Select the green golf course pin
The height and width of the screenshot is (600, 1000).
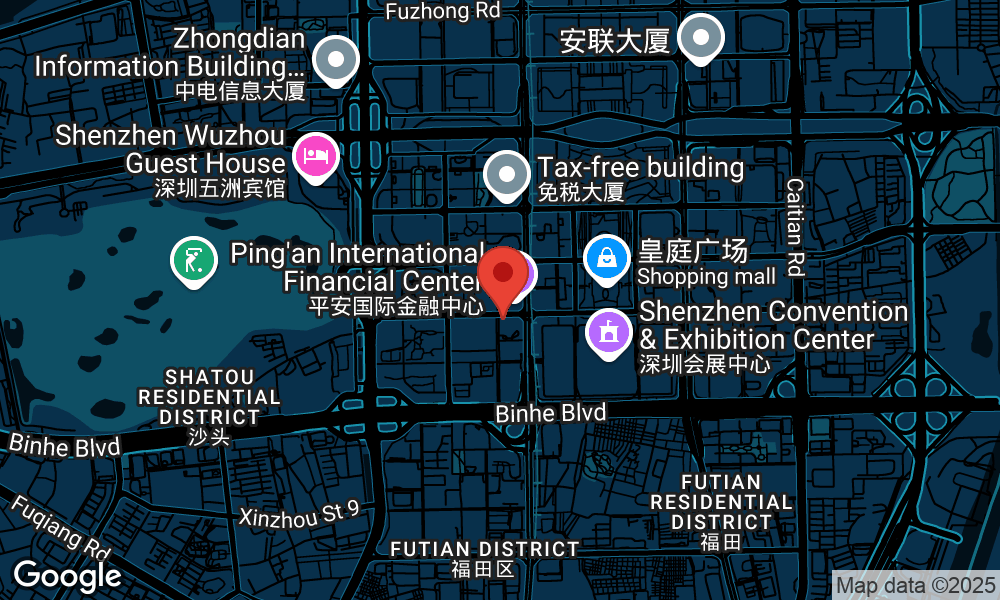(193, 260)
